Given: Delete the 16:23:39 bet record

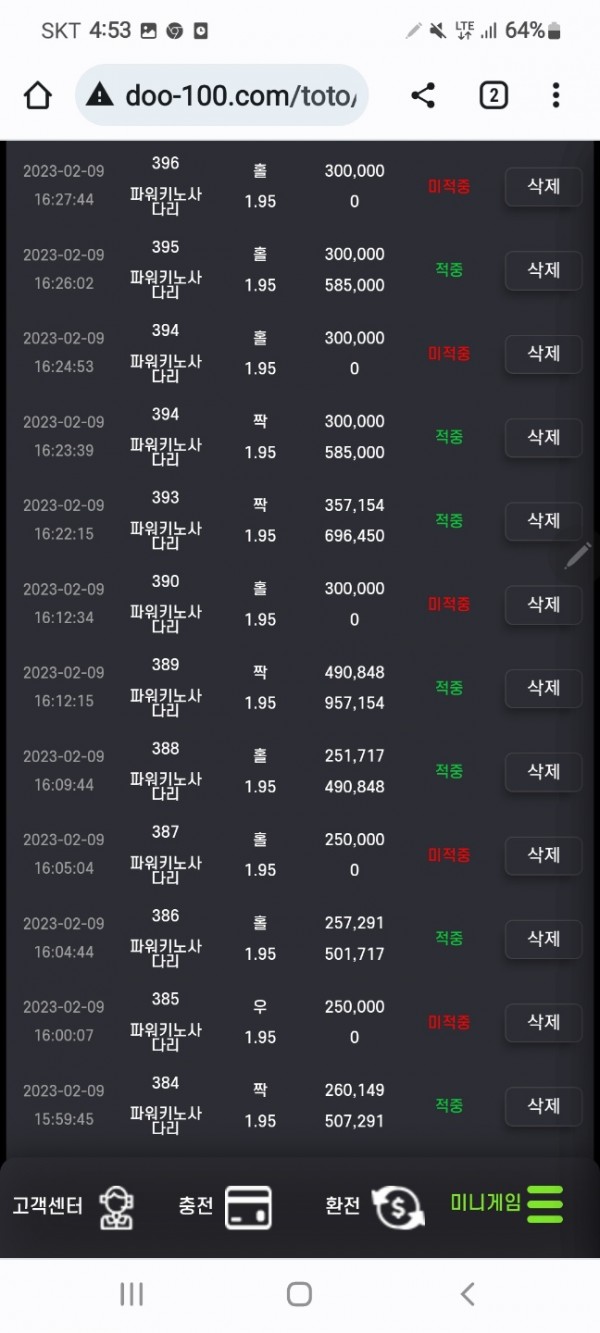Looking at the screenshot, I should tap(543, 437).
